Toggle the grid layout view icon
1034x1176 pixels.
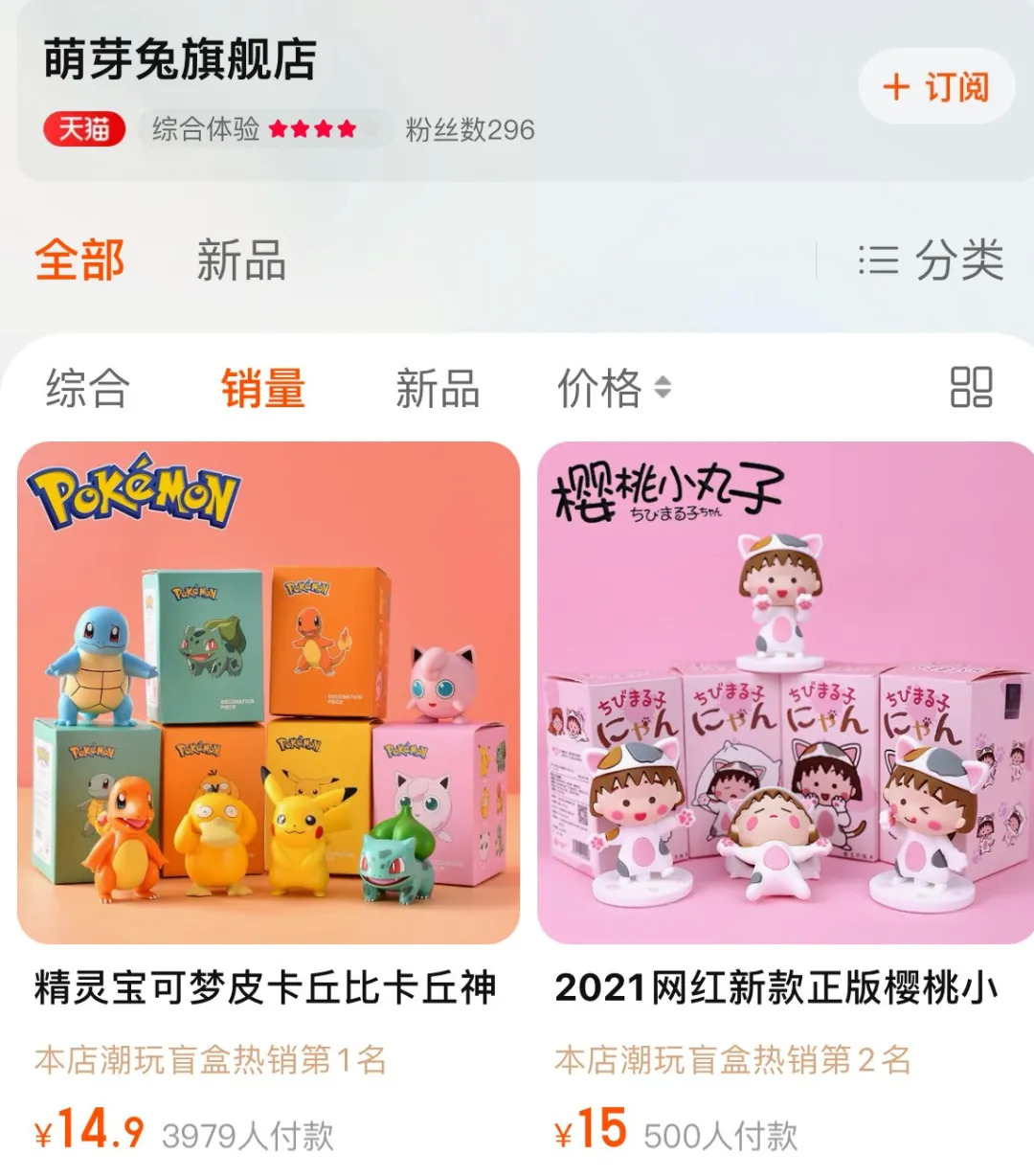pos(971,388)
